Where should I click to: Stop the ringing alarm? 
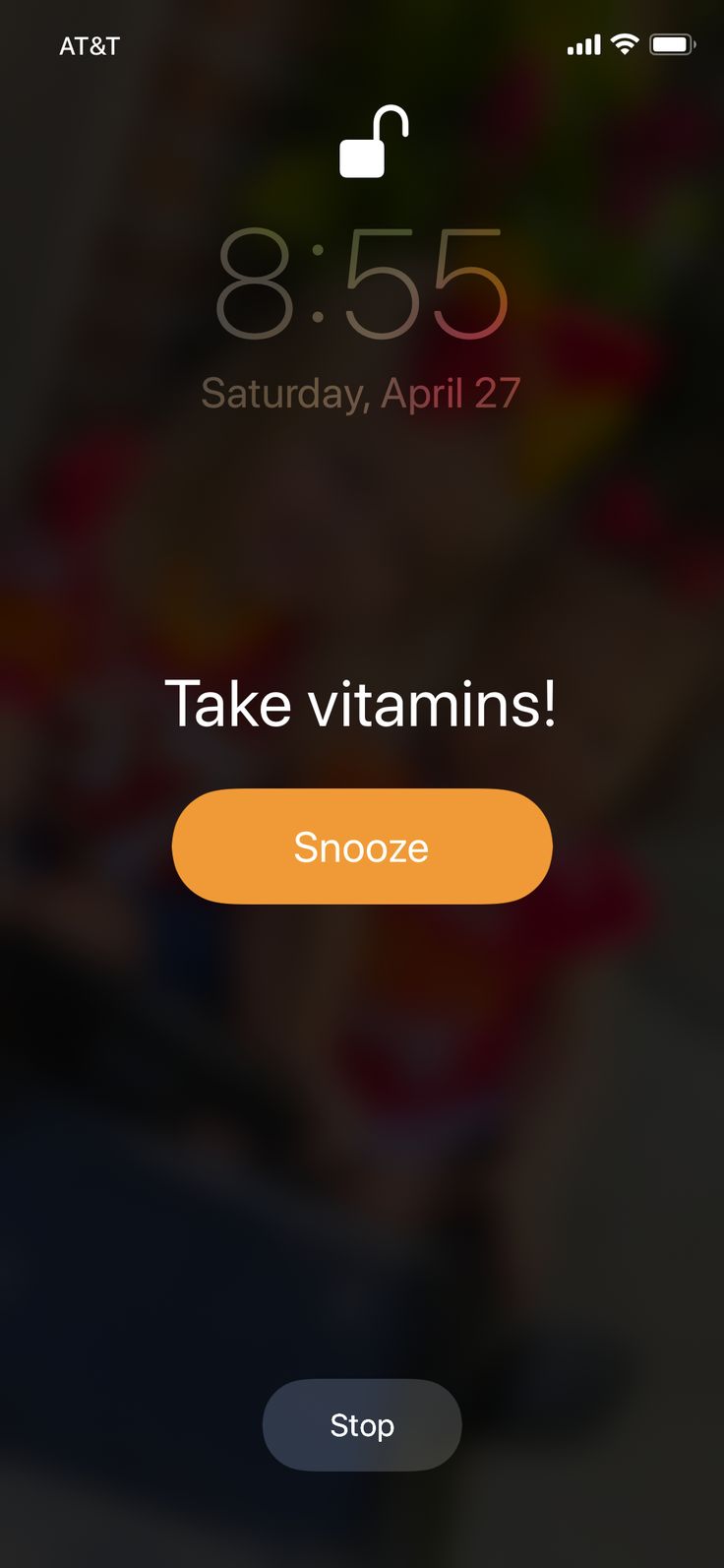tap(362, 1424)
